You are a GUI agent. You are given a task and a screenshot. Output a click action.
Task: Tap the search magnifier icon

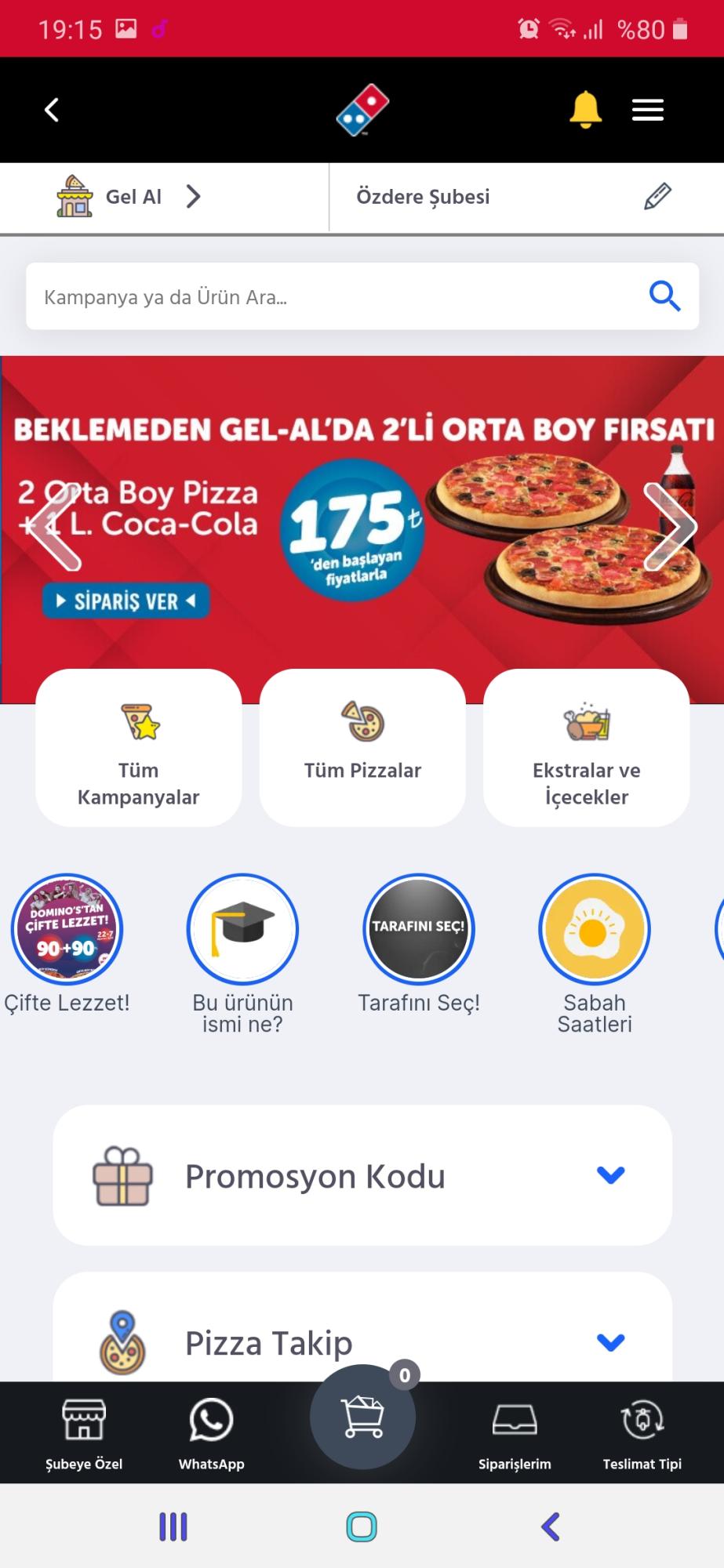click(x=664, y=296)
